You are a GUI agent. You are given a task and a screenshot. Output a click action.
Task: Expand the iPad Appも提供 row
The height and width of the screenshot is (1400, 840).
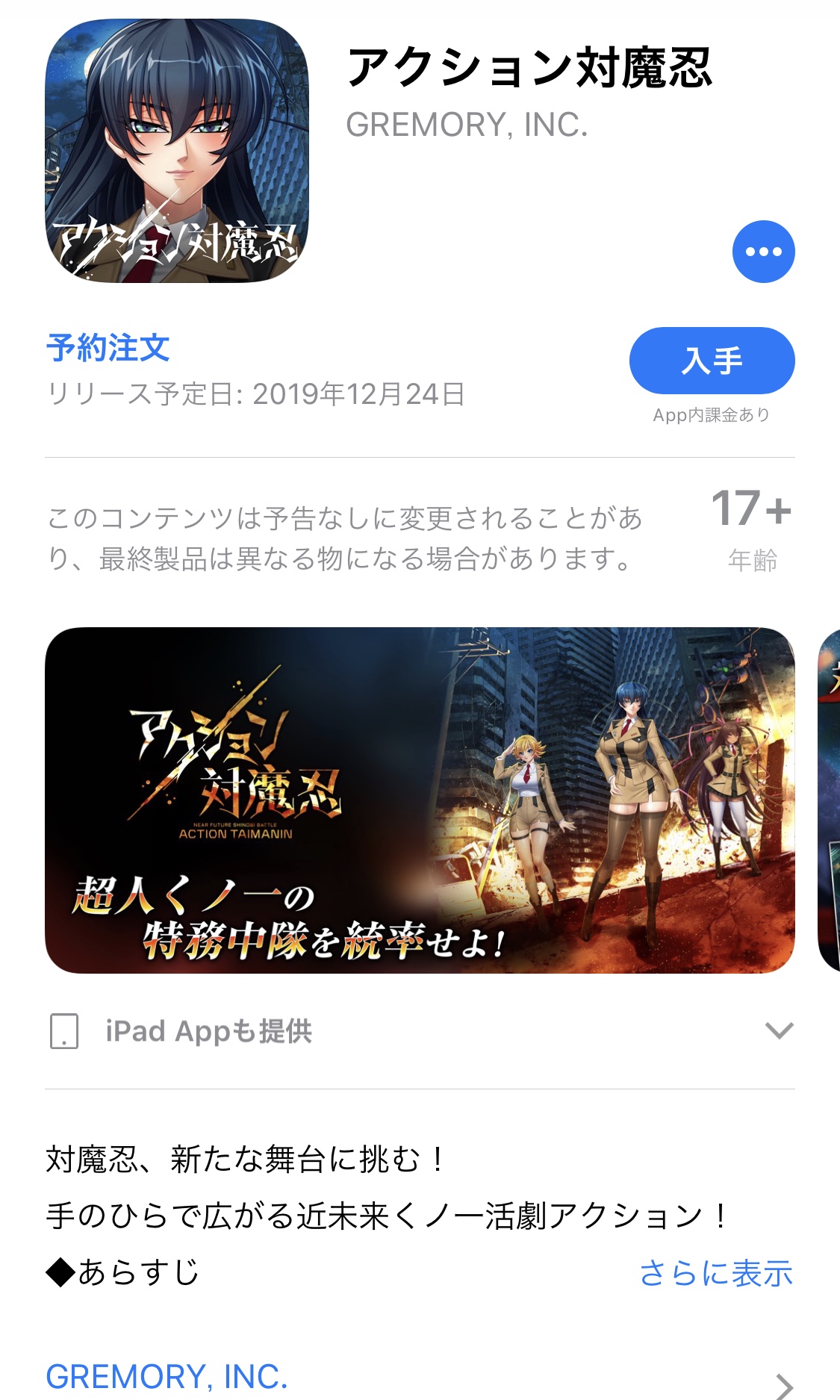[x=779, y=1031]
